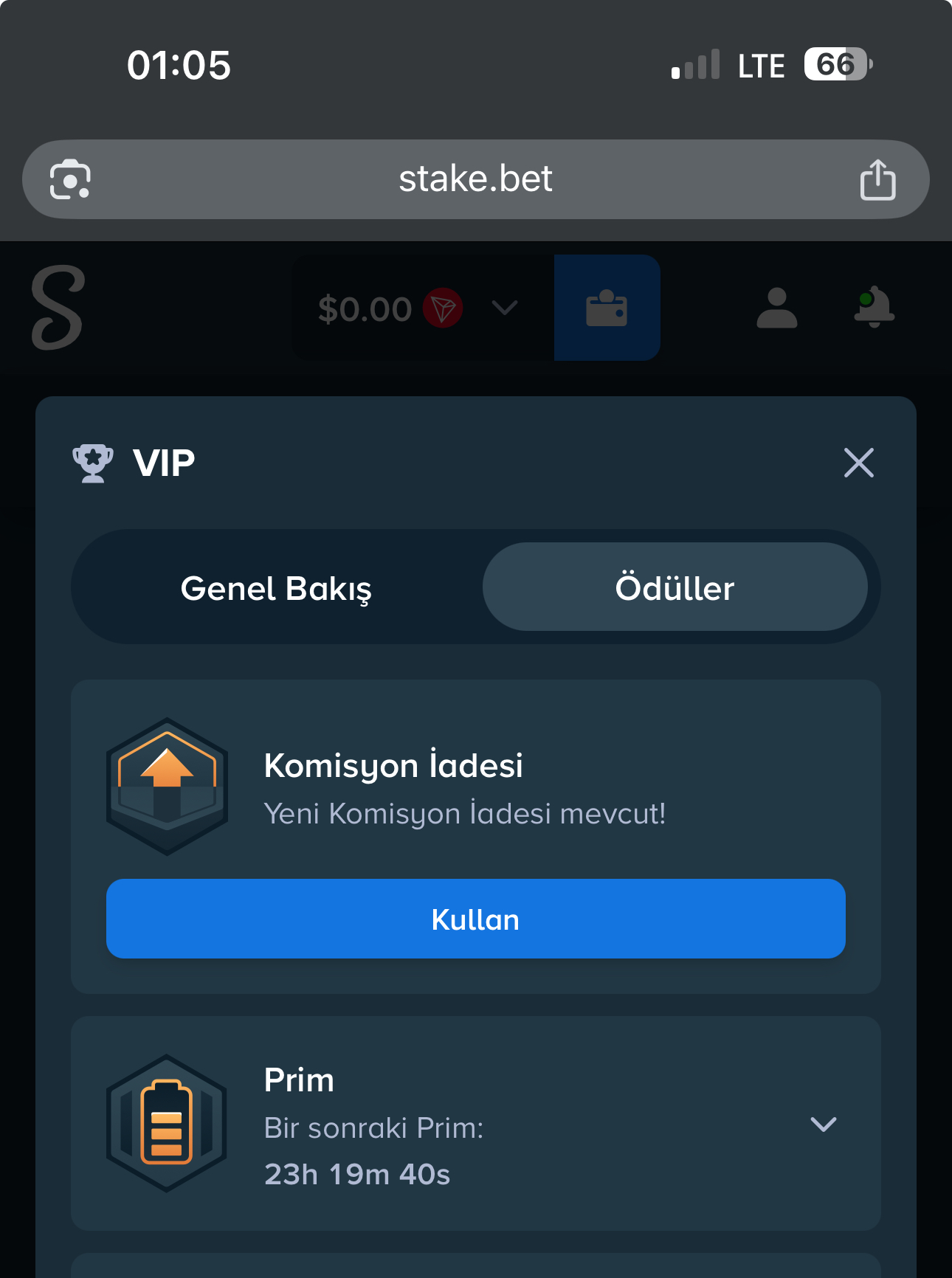Tap the stake.bet address bar
Image resolution: width=952 pixels, height=1278 pixels.
[x=476, y=179]
